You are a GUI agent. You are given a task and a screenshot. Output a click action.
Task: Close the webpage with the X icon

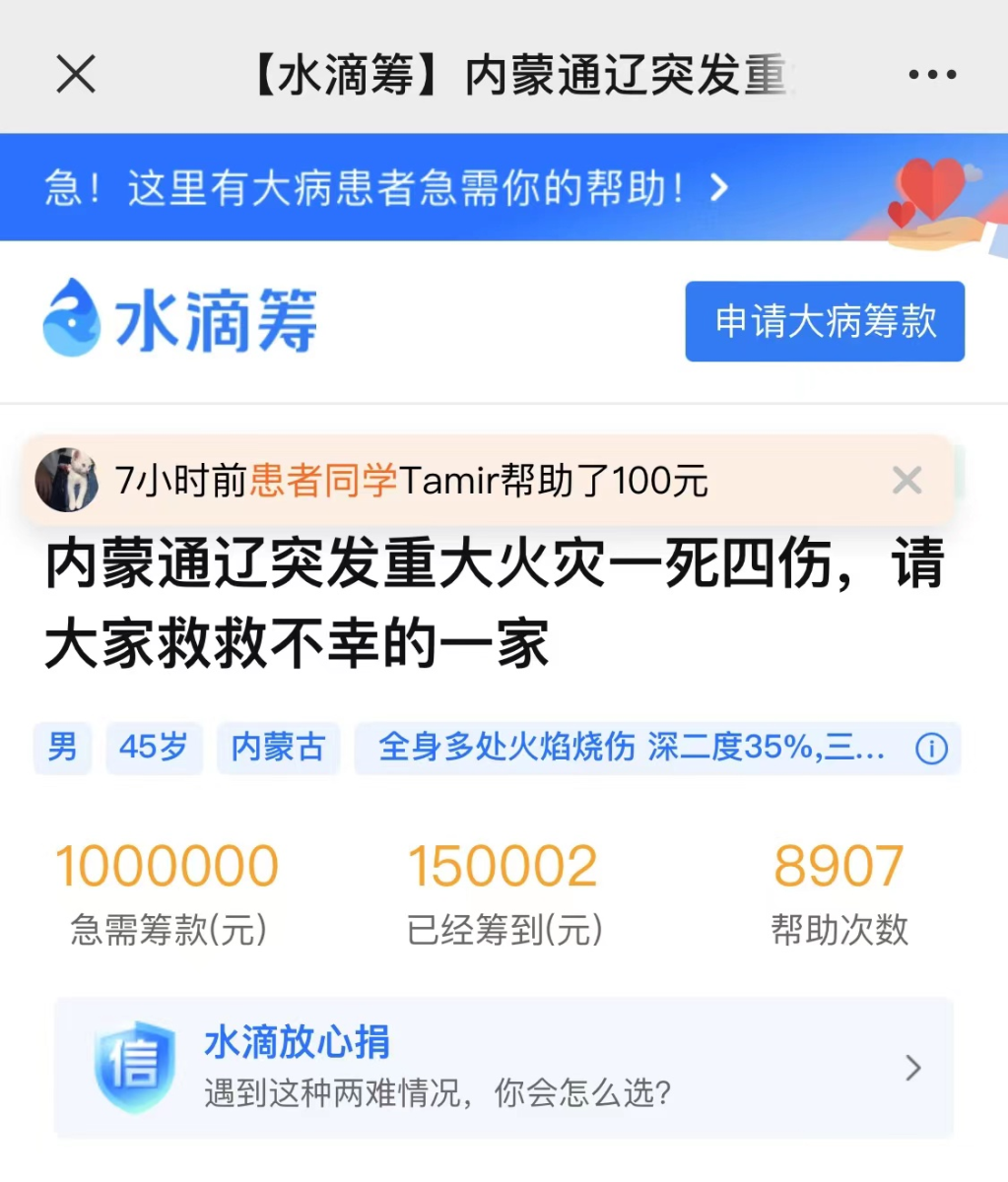76,74
